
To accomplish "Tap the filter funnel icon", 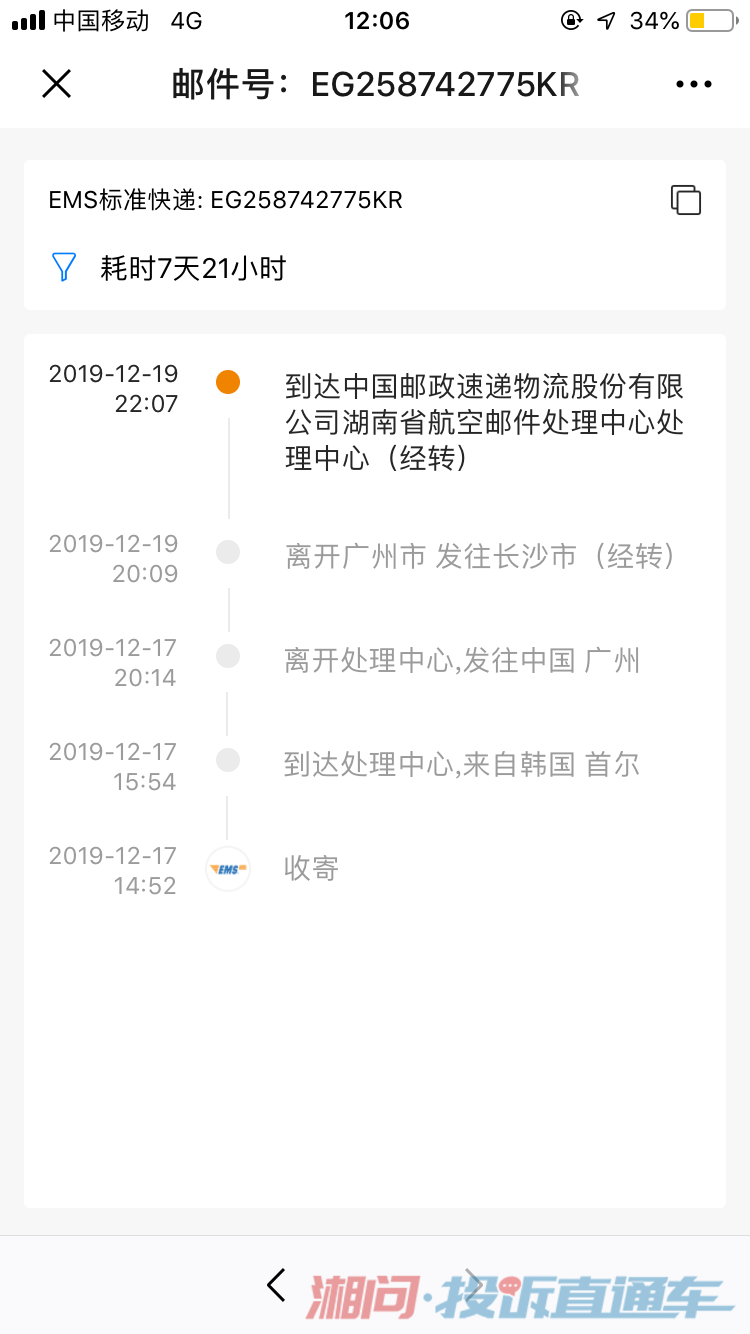I will (x=64, y=267).
